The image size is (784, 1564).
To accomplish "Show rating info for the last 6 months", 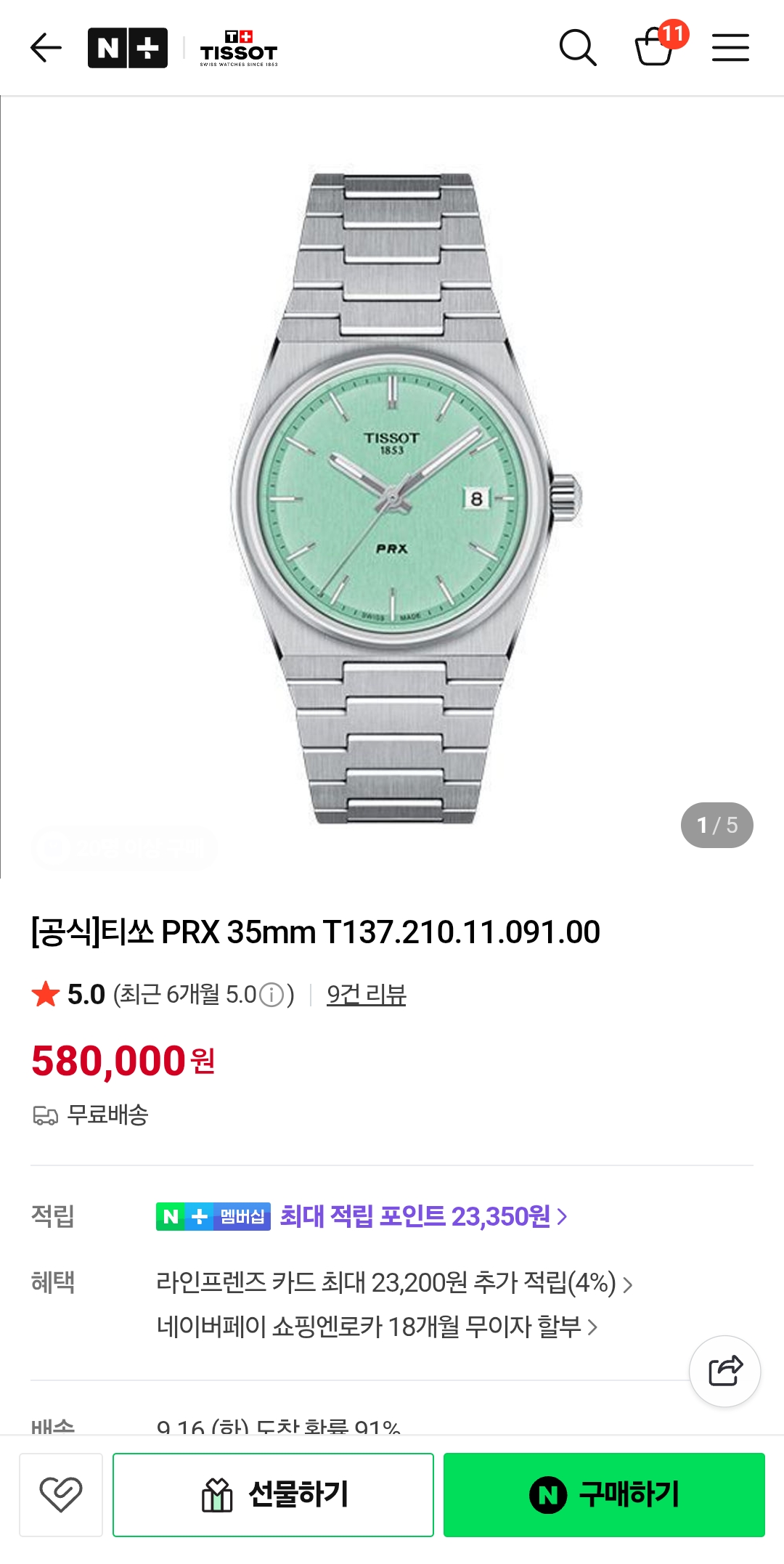I will pos(271,995).
